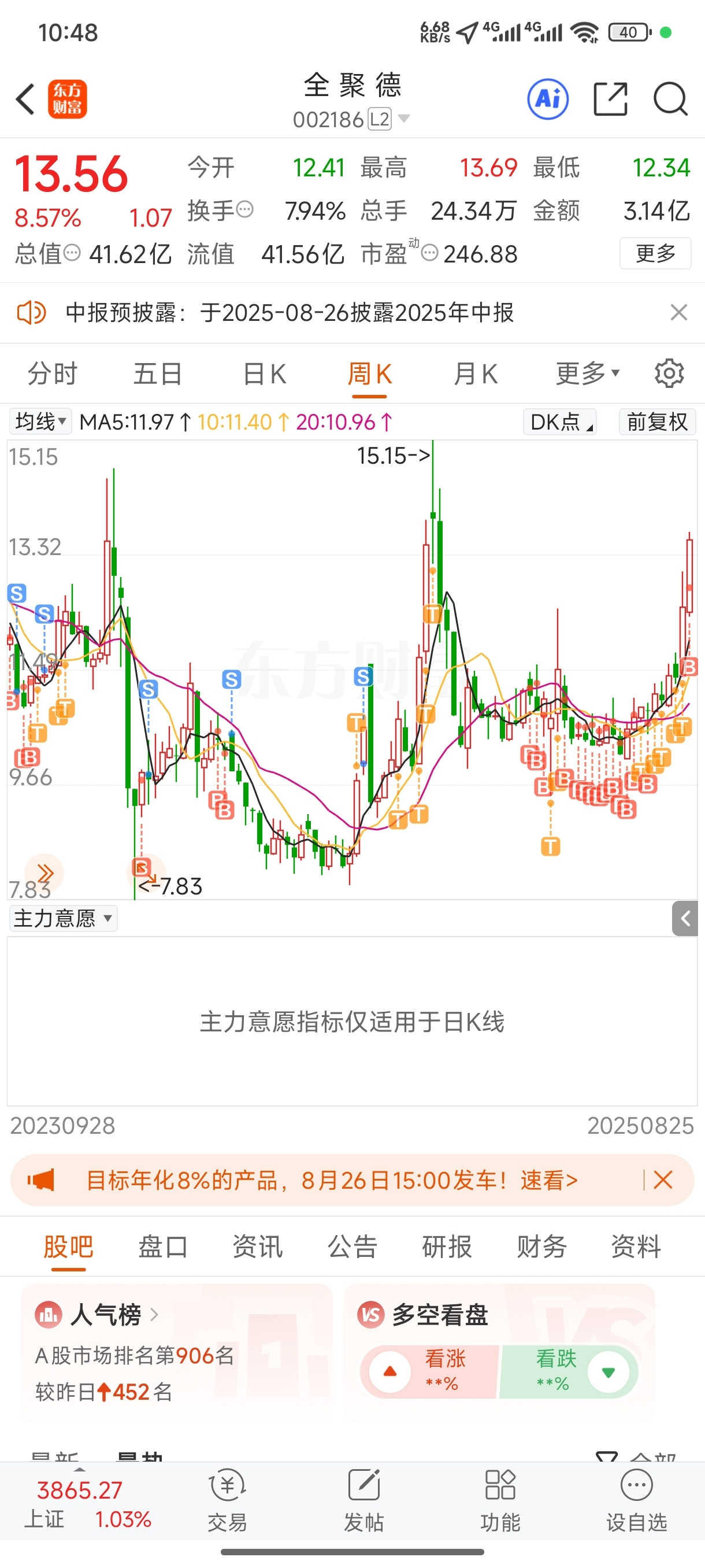Go back using the top-left arrow
Viewport: 705px width, 1568px height.
point(25,99)
